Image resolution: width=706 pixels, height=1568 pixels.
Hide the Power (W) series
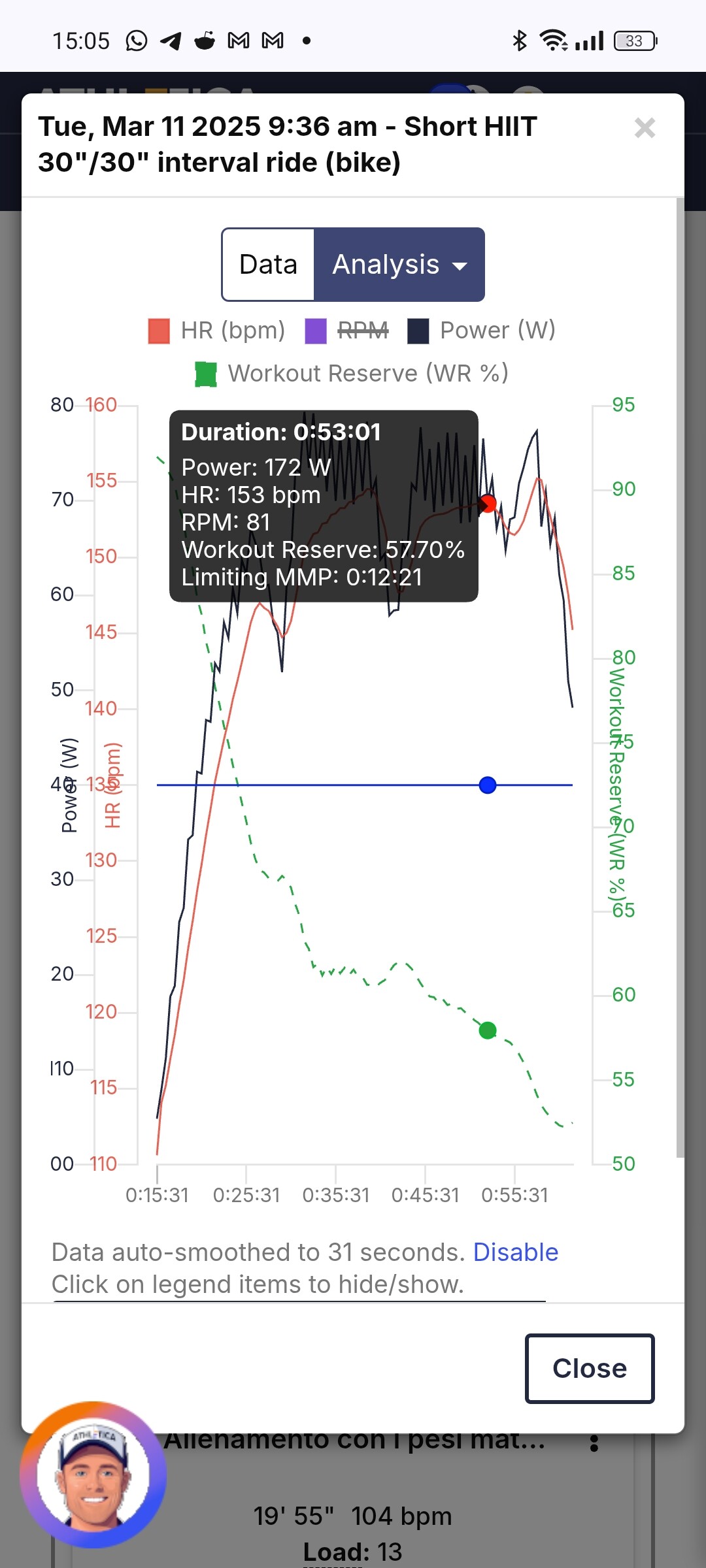pos(482,331)
